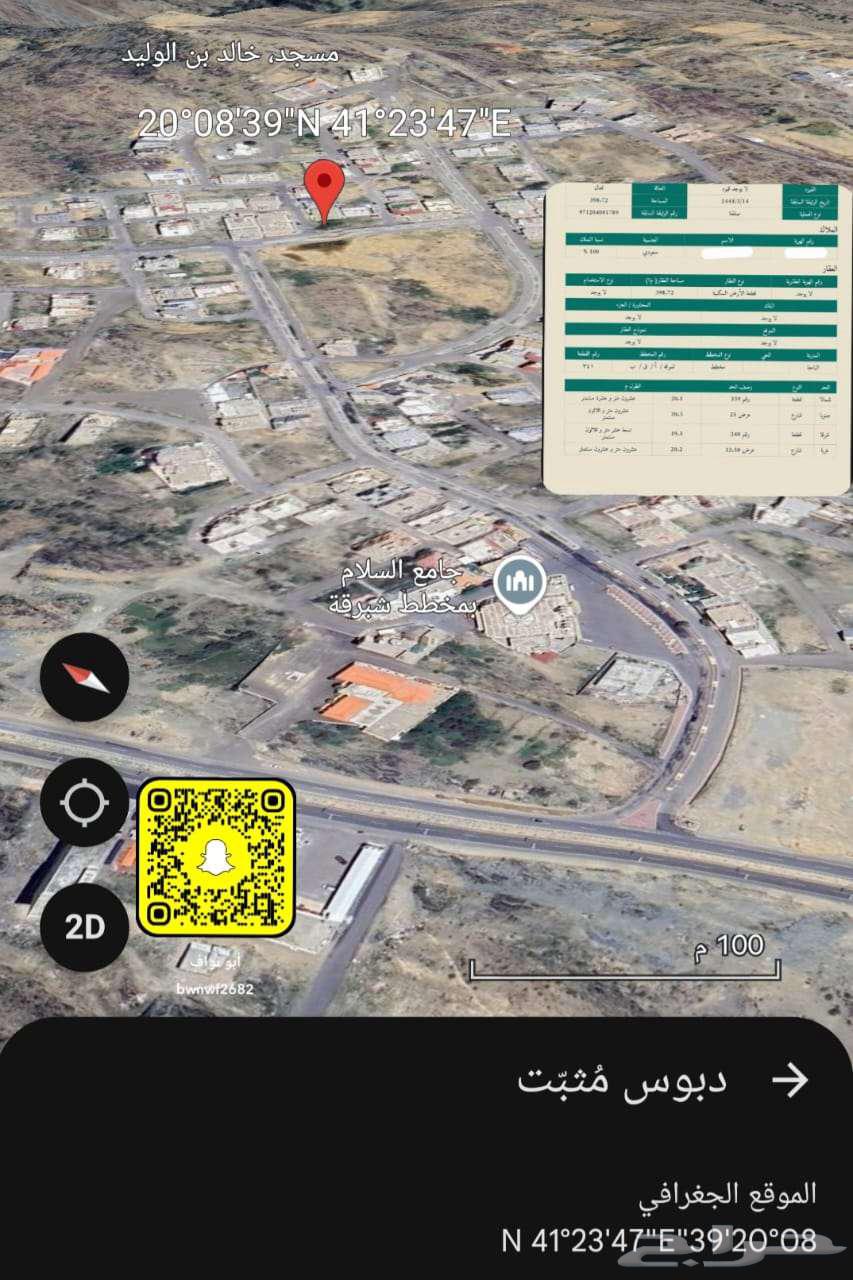The height and width of the screenshot is (1280, 853).
Task: Open the جامع السلام mosque marker
Action: 520,584
